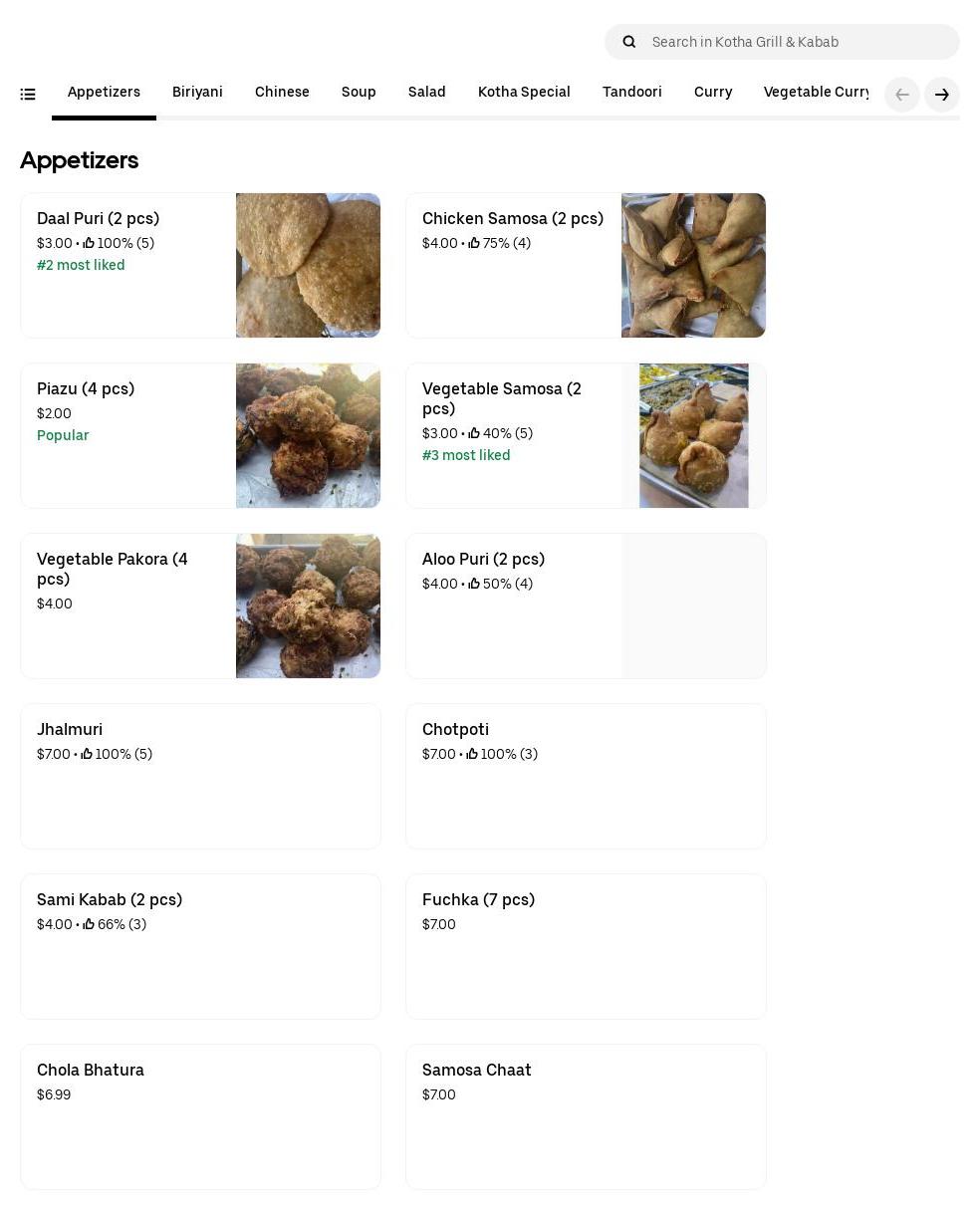Select the Sami Kabab (2 pcs) item
Viewport: 980px width, 1209px height.
click(x=200, y=946)
